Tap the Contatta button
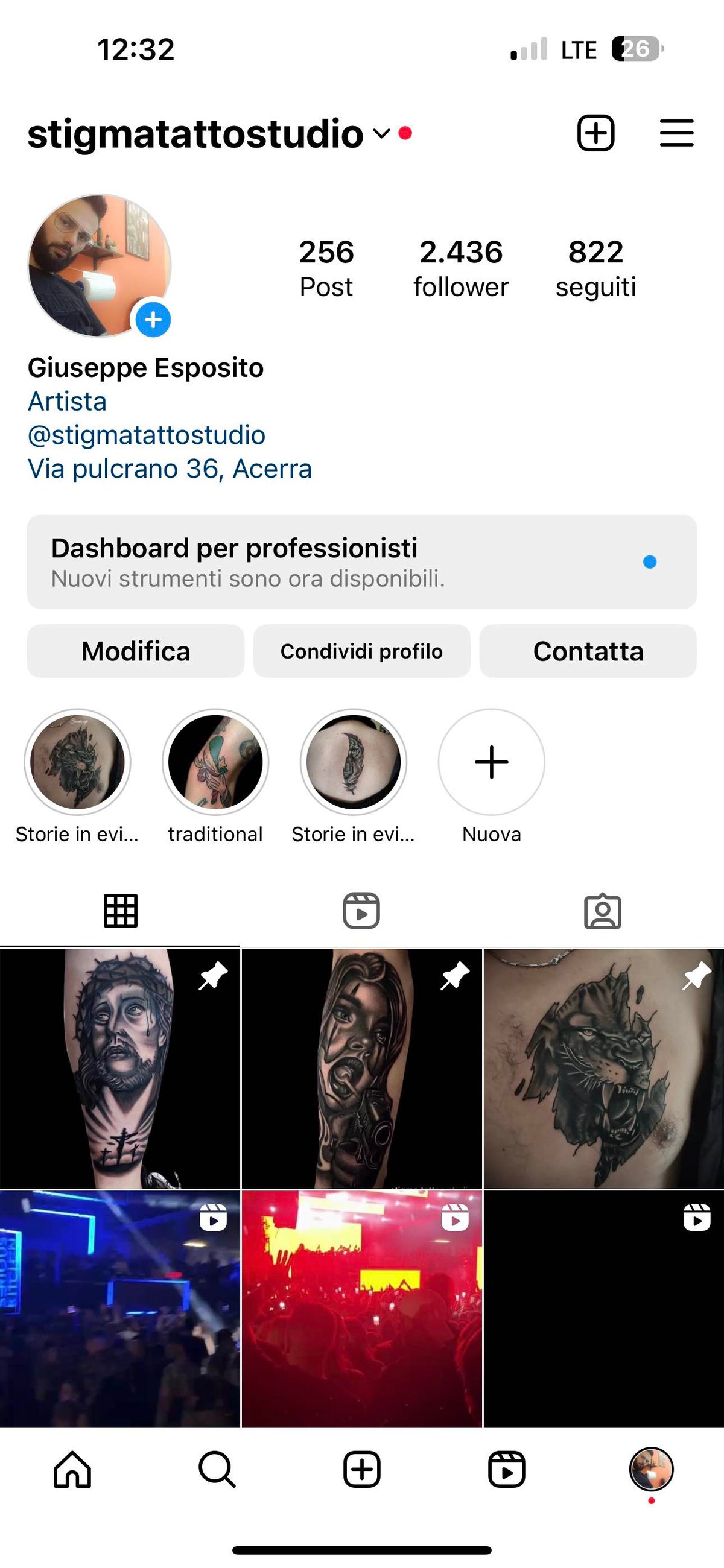This screenshot has height=1568, width=724. click(x=588, y=651)
